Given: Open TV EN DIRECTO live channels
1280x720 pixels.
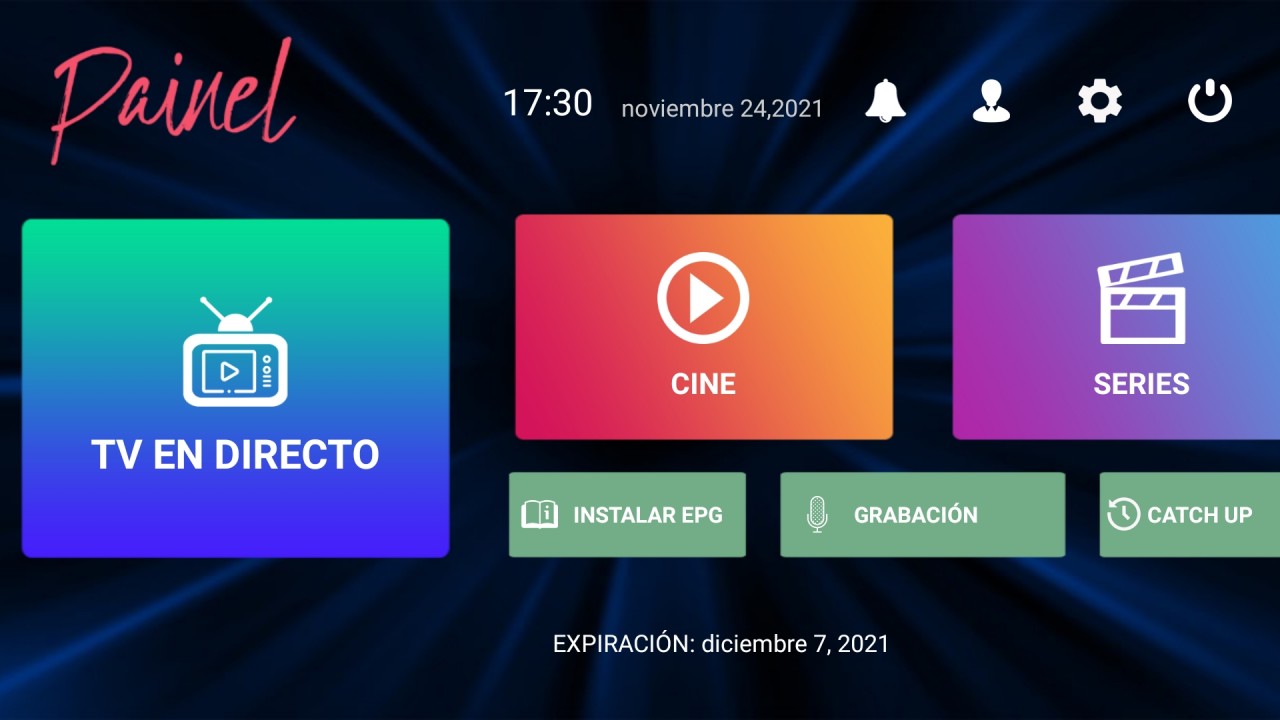Looking at the screenshot, I should click(x=235, y=388).
